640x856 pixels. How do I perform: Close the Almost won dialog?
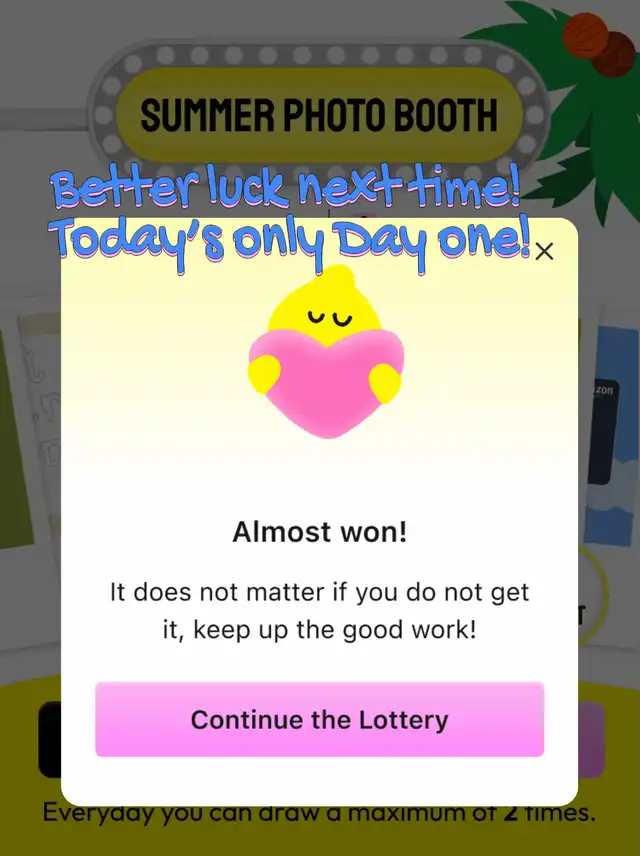point(544,252)
